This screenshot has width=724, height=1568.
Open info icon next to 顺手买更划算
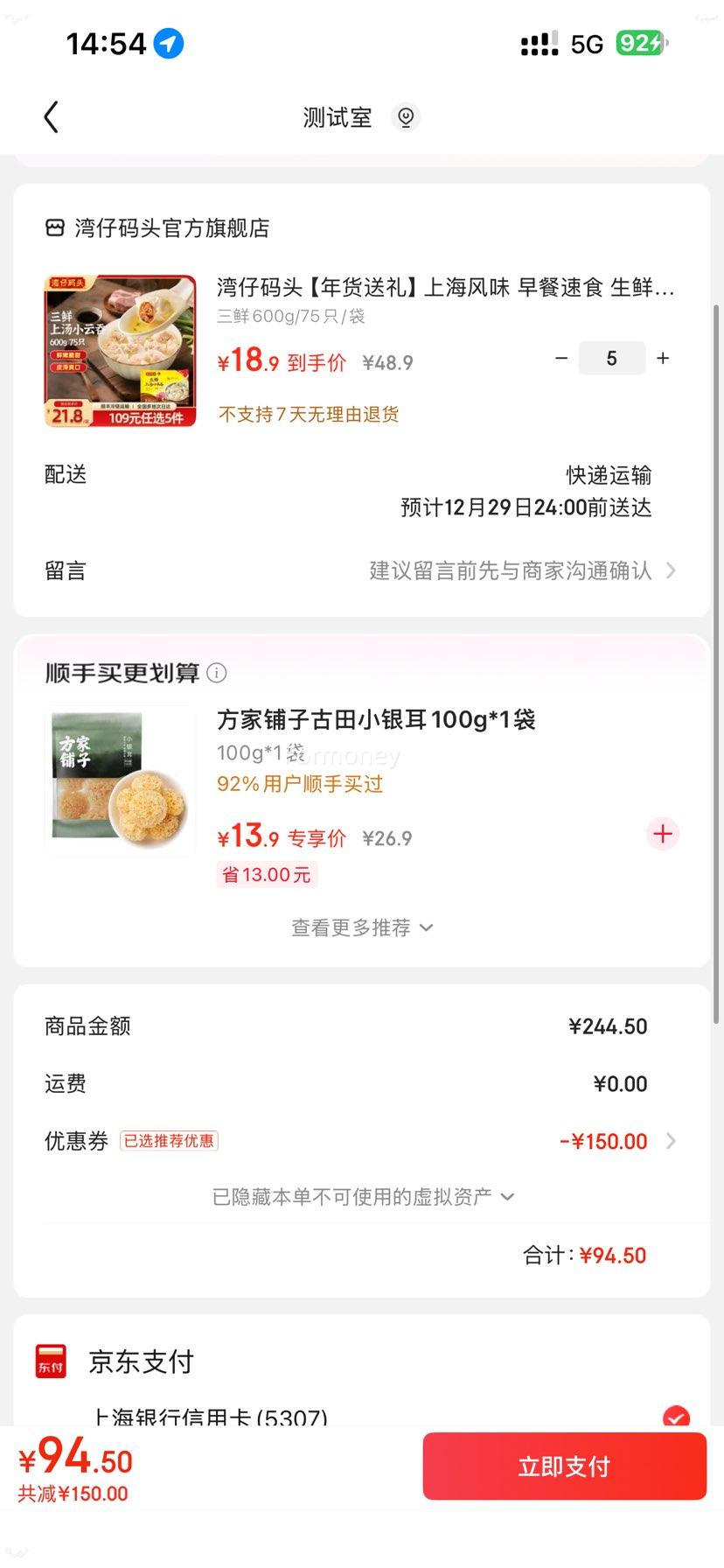[216, 672]
